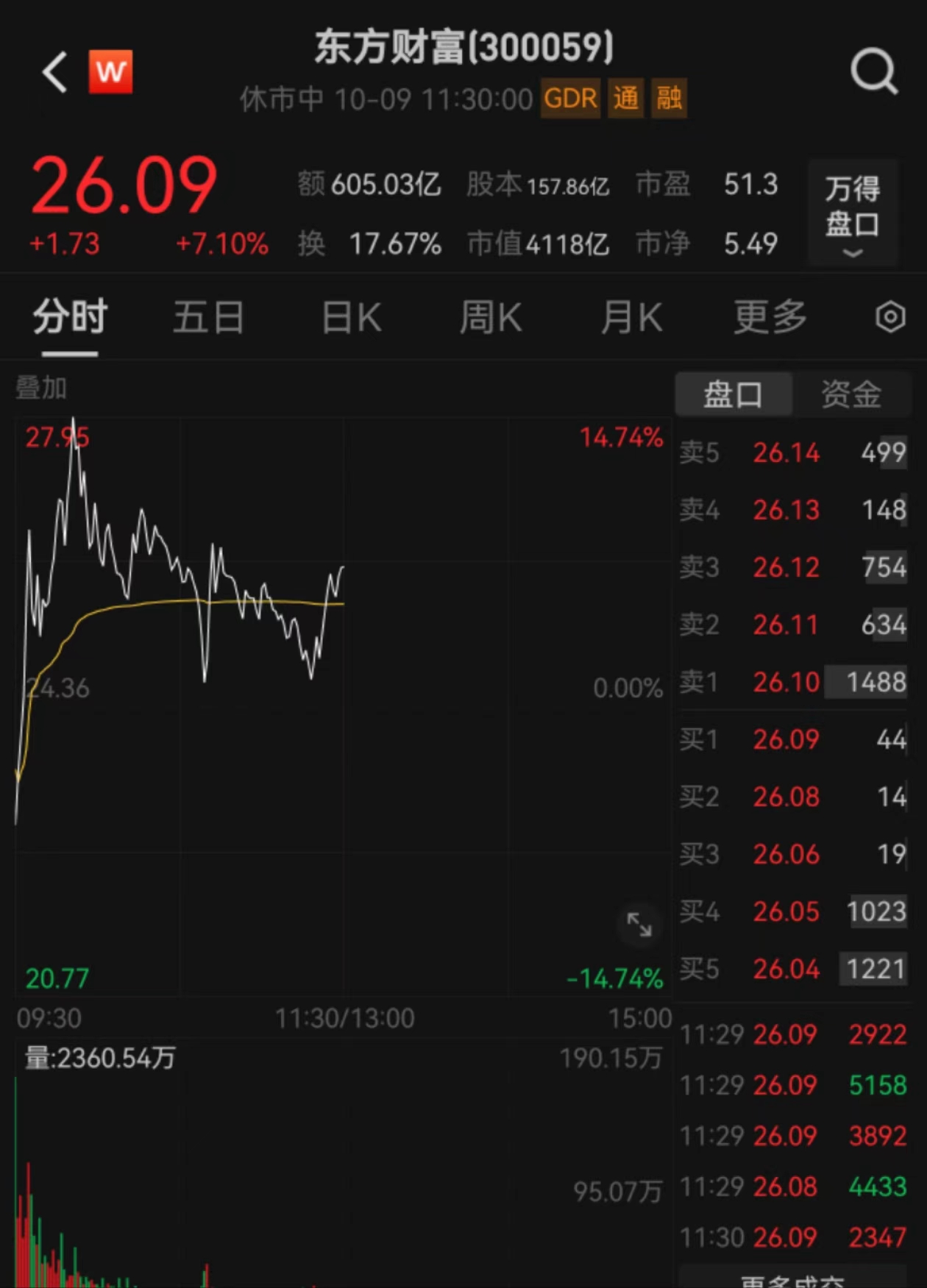Show the 月K chart

(x=631, y=318)
